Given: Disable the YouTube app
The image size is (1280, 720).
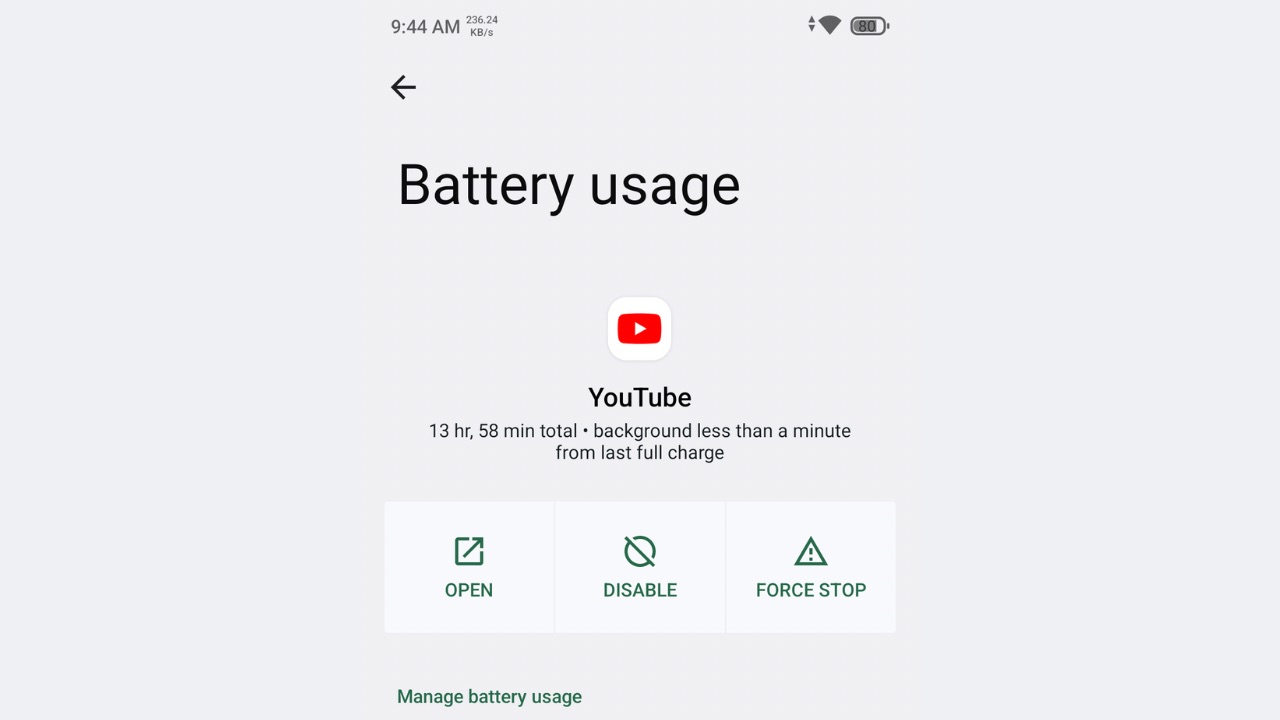Looking at the screenshot, I should (640, 567).
